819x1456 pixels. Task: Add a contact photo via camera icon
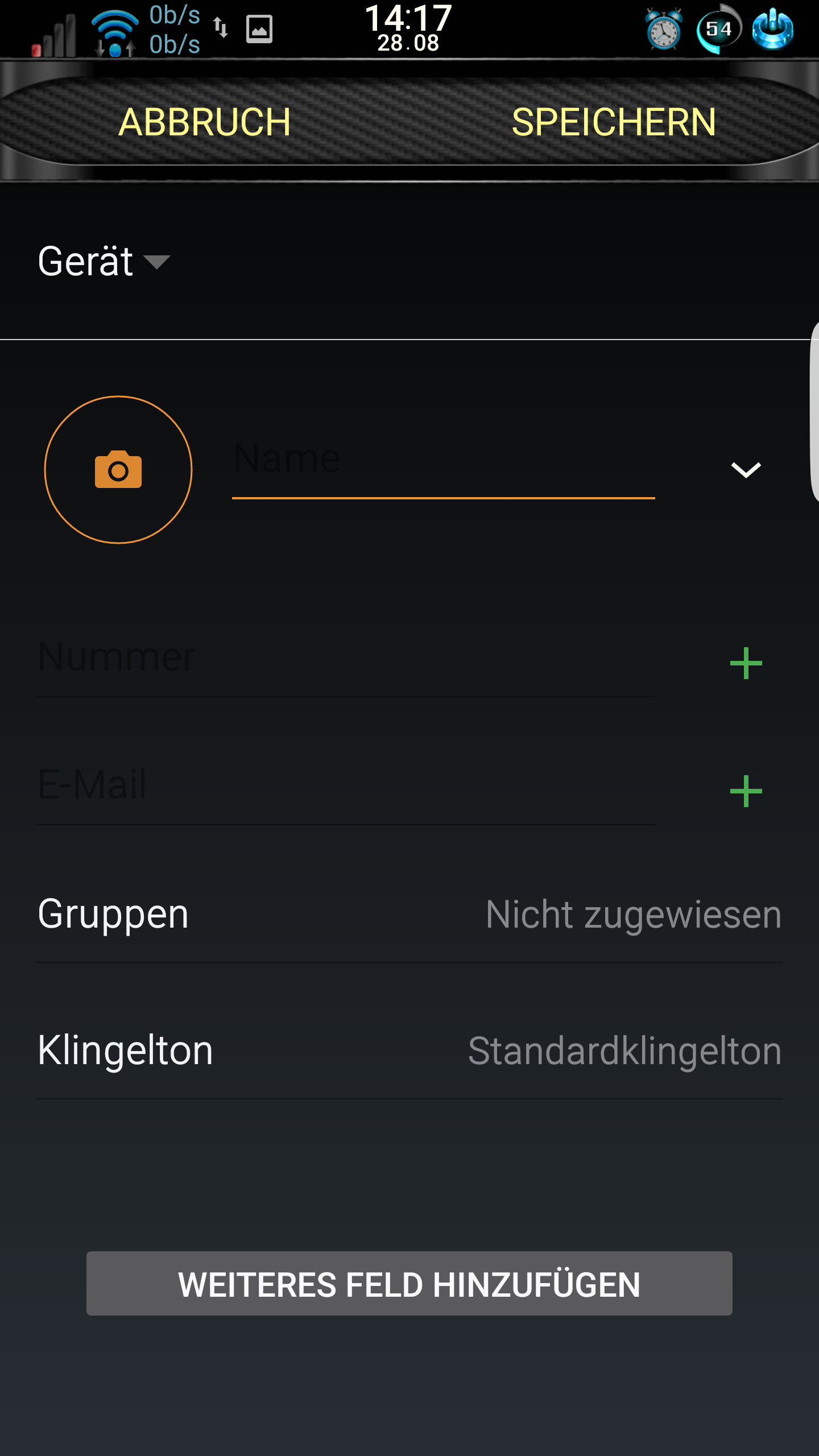click(x=118, y=470)
